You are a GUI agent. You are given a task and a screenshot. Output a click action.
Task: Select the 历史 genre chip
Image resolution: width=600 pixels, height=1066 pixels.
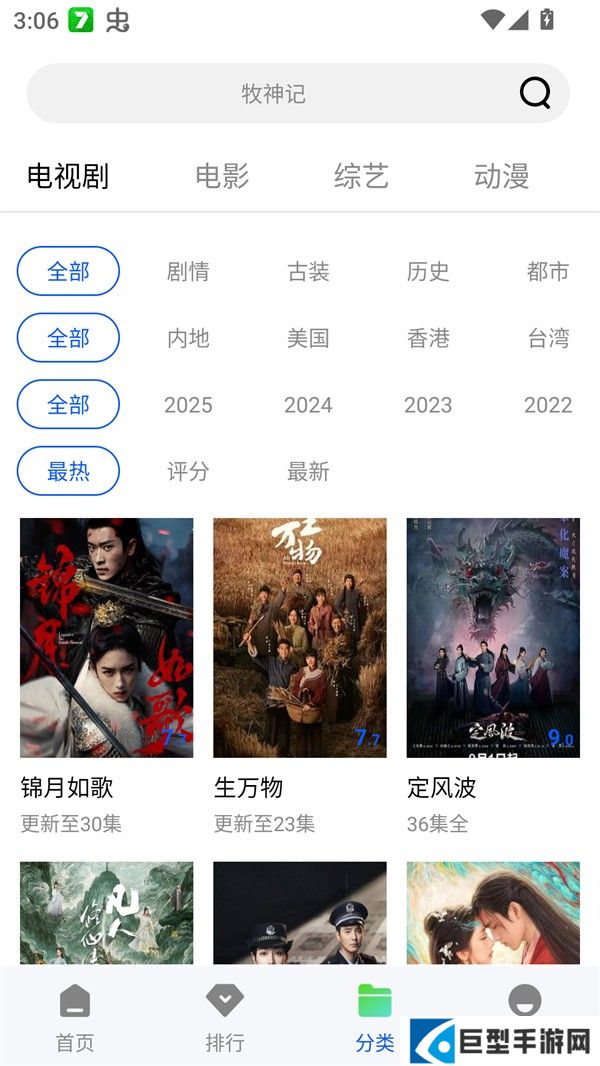coord(428,271)
